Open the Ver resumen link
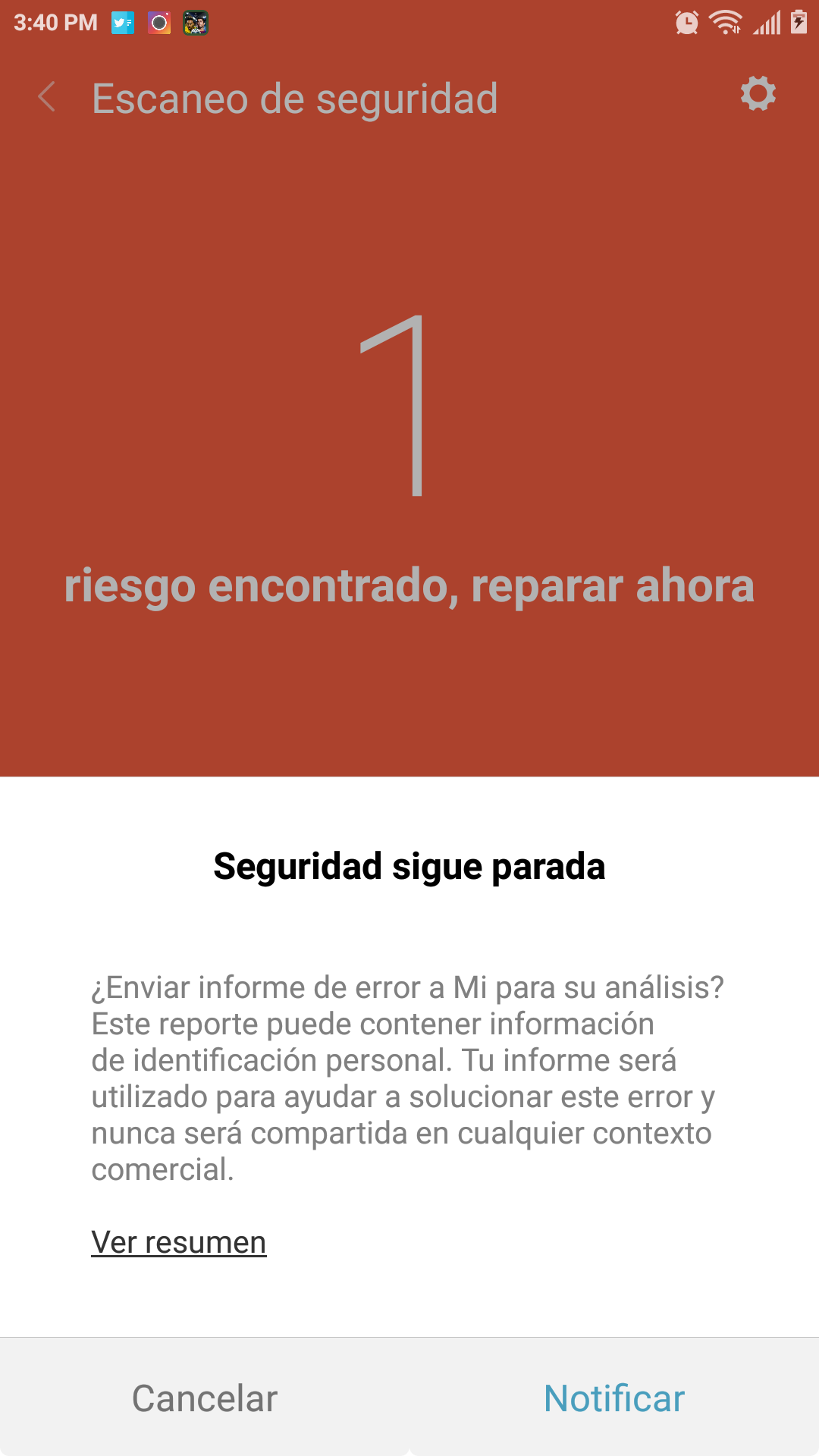The height and width of the screenshot is (1456, 819). pyautogui.click(x=179, y=1242)
